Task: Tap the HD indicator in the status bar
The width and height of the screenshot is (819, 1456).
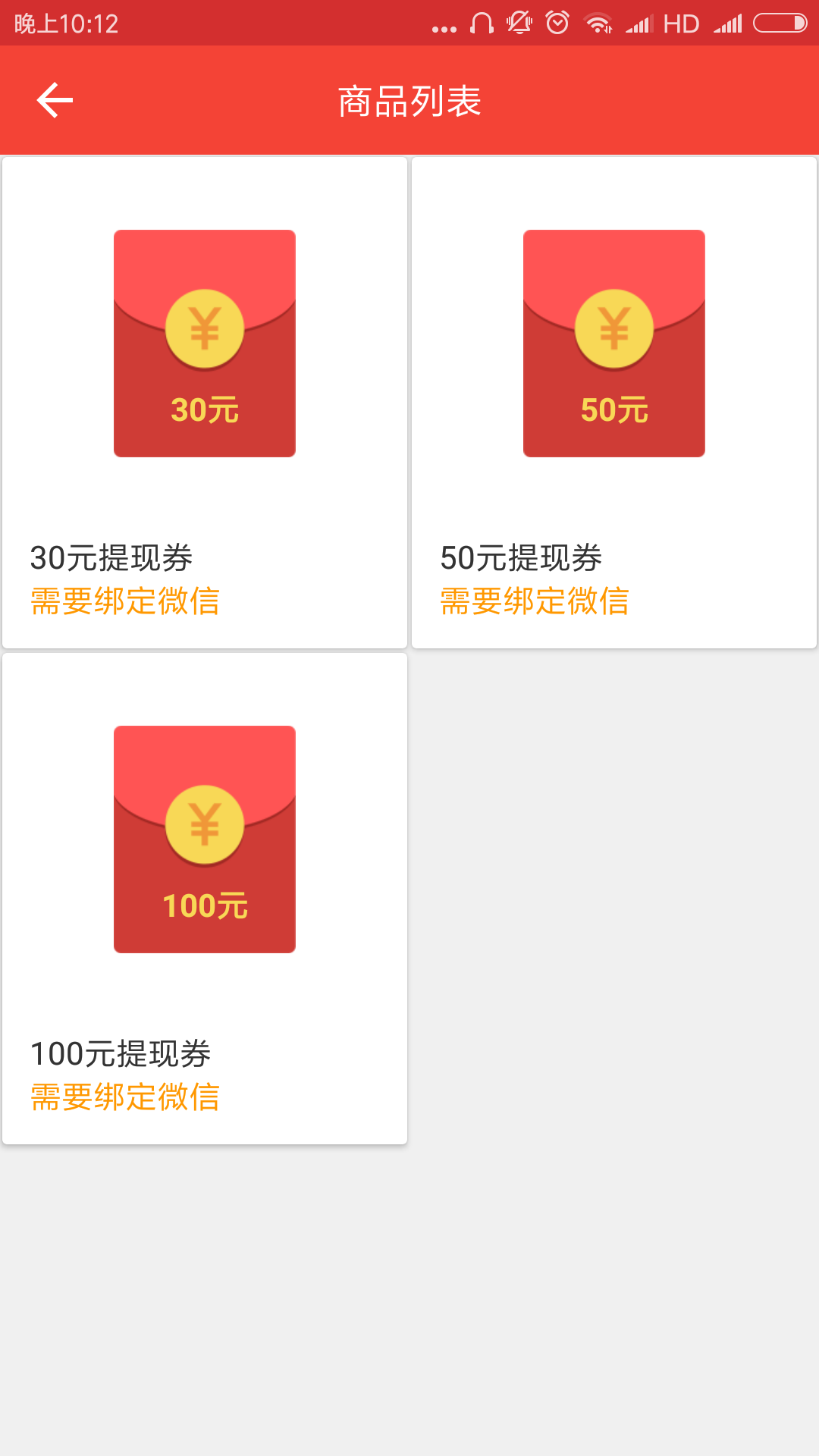Action: coord(680,23)
